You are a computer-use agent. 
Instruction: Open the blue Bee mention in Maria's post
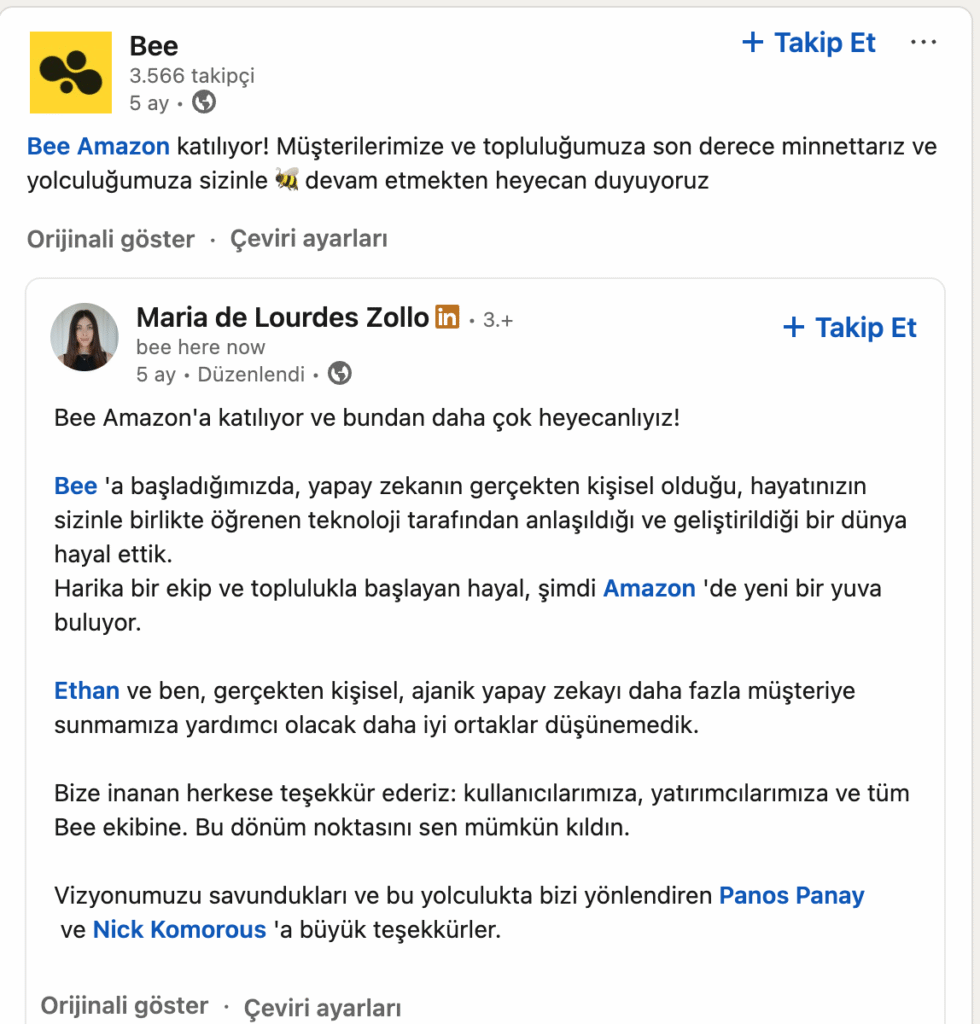click(x=75, y=487)
